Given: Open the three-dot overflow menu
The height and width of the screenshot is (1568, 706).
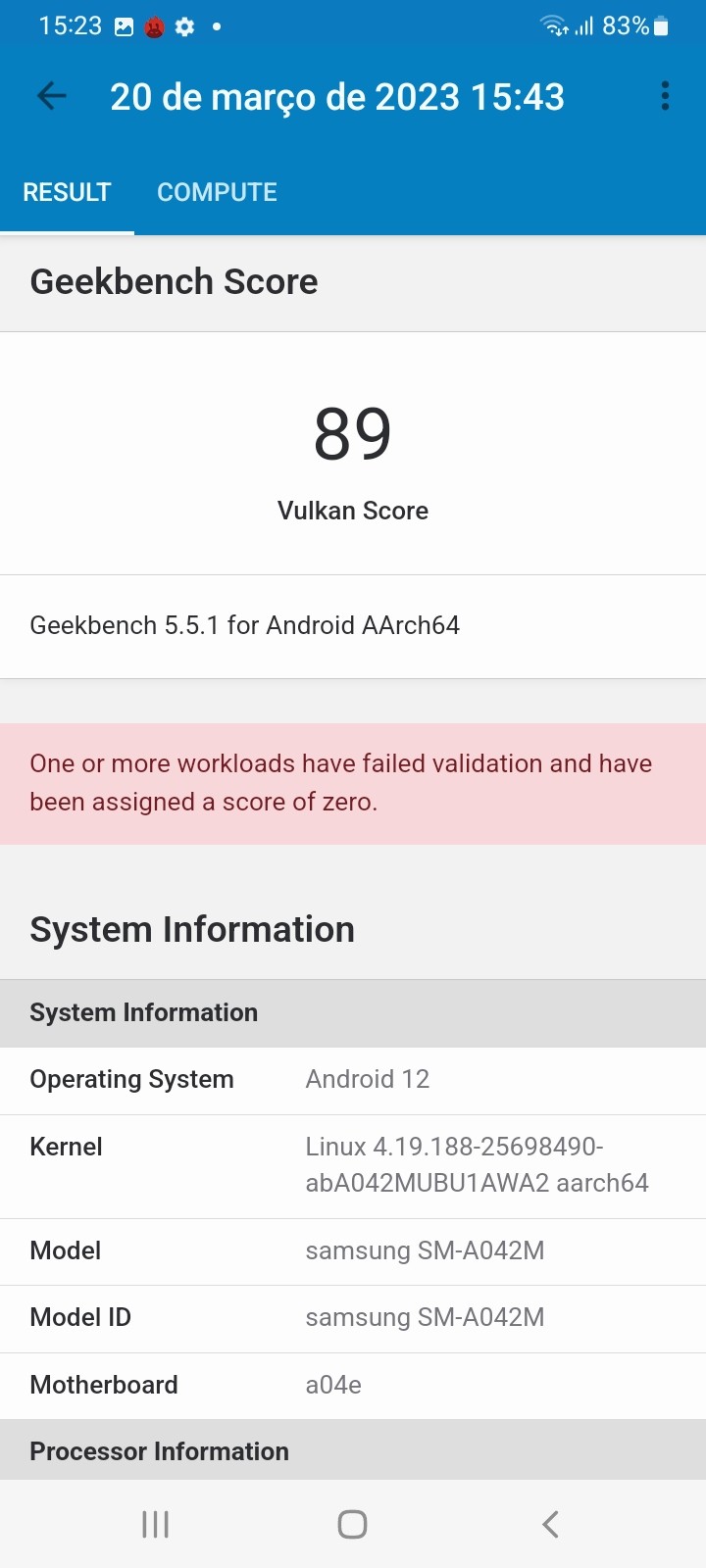Looking at the screenshot, I should click(x=665, y=96).
